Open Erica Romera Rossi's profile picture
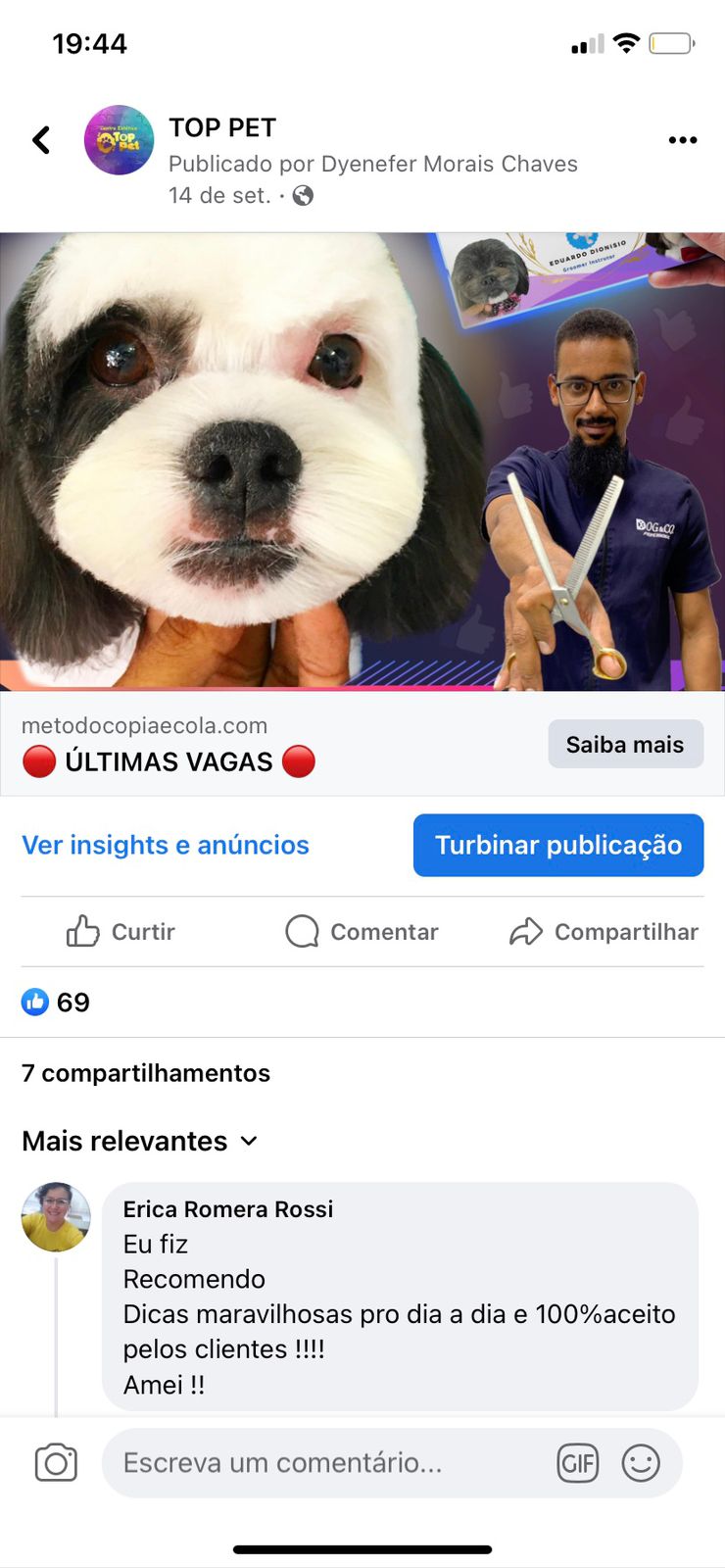Image resolution: width=725 pixels, height=1568 pixels. 56,1216
